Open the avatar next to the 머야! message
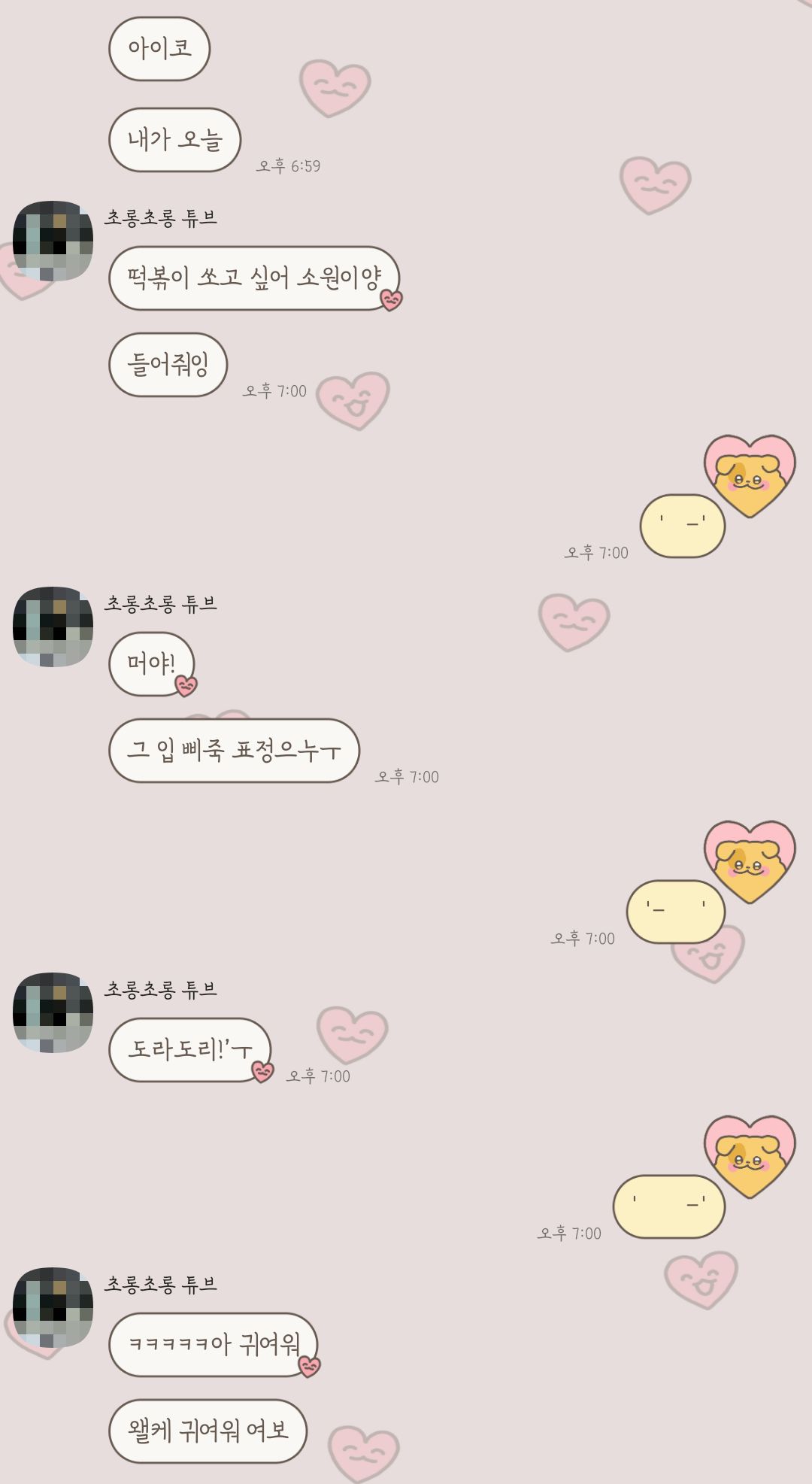The width and height of the screenshot is (812, 1484). [53, 627]
